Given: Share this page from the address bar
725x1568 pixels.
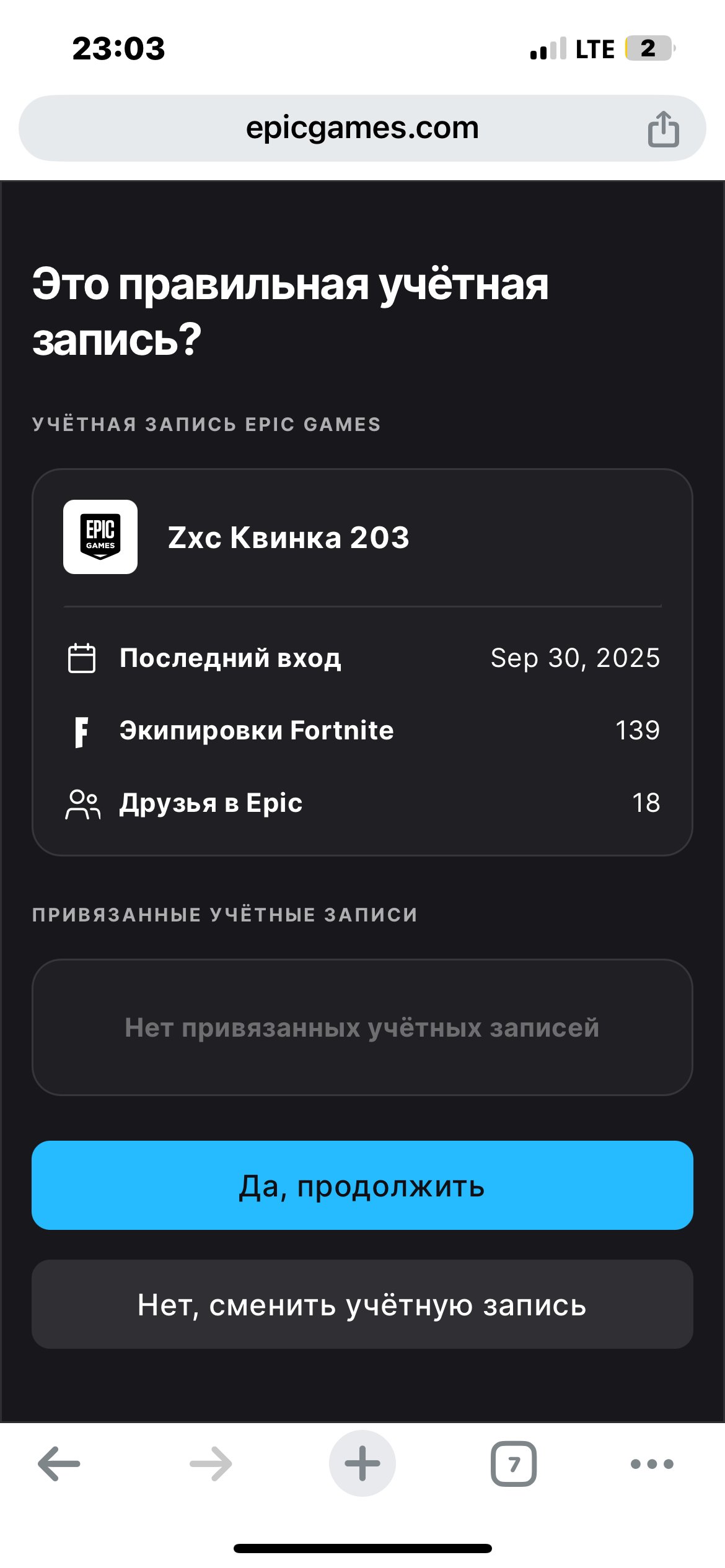Looking at the screenshot, I should [663, 129].
